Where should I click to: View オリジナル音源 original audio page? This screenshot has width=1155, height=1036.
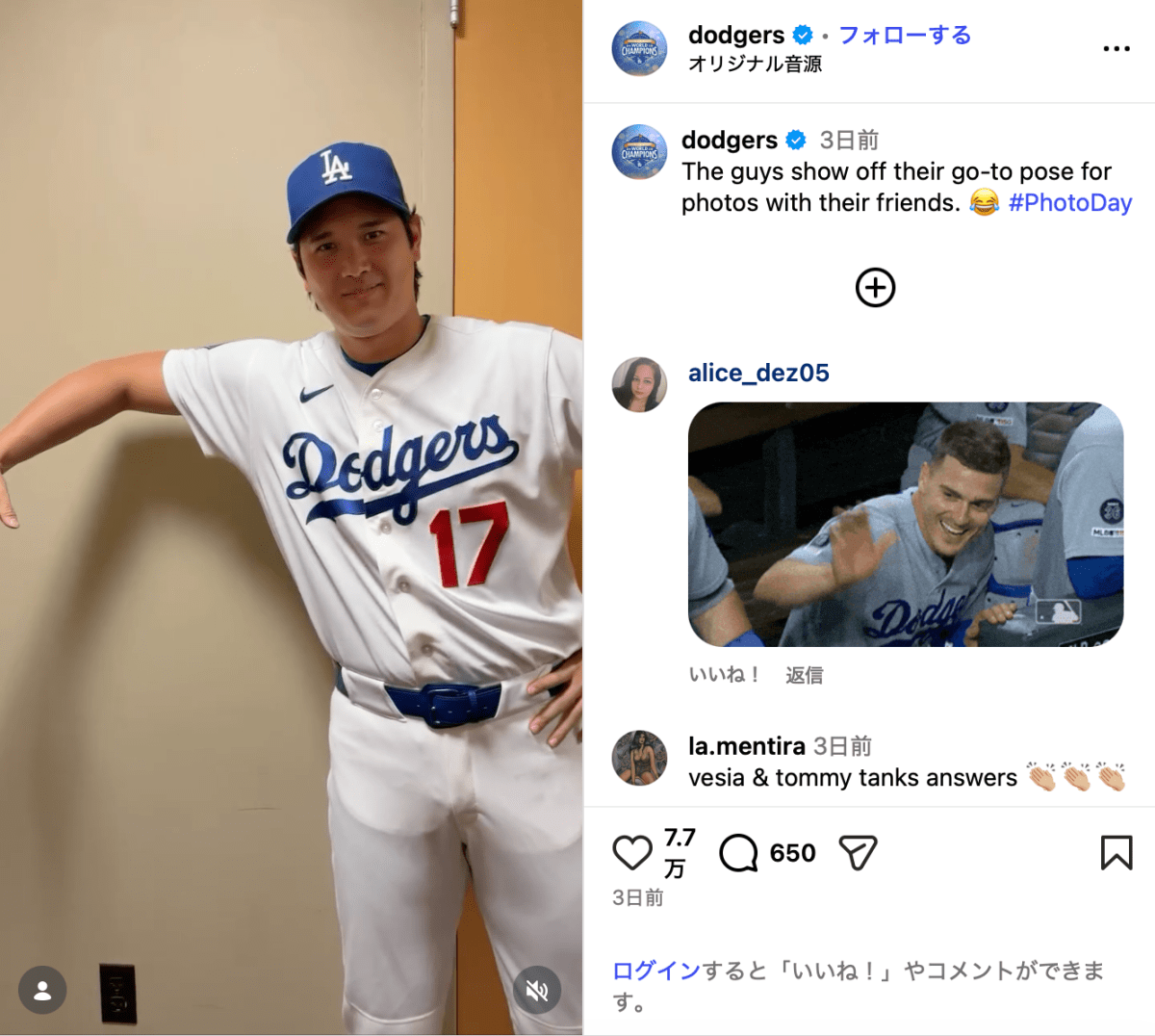[x=755, y=65]
